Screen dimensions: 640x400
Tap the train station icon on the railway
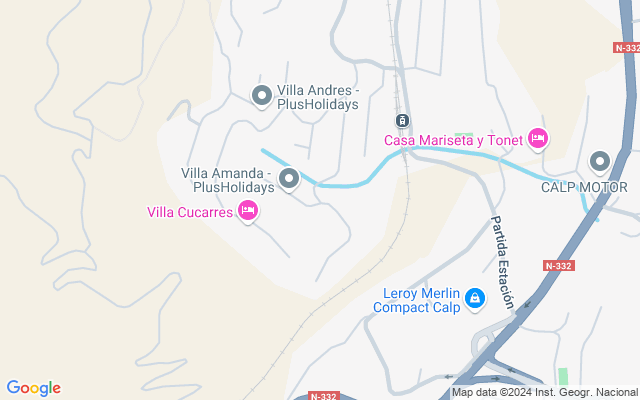[402, 121]
